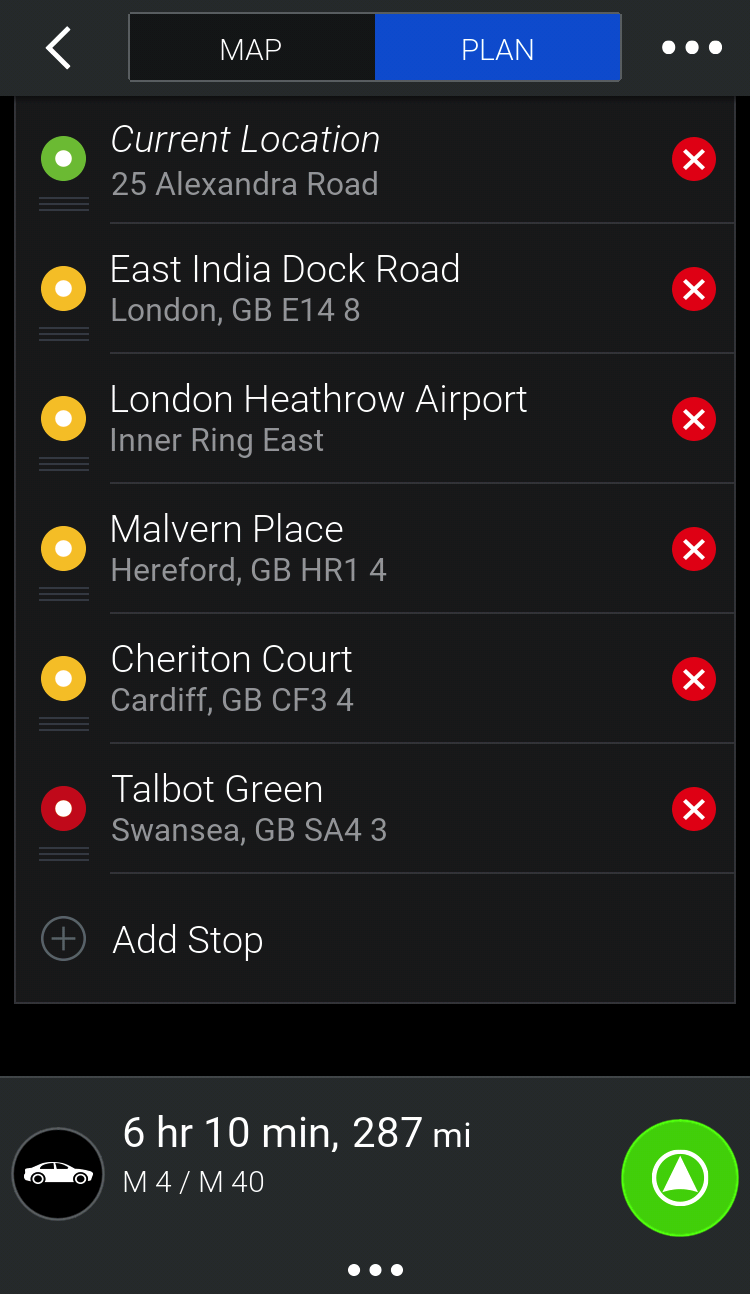Open the Malvern Place stop details
The width and height of the screenshot is (750, 1294).
coord(248,548)
